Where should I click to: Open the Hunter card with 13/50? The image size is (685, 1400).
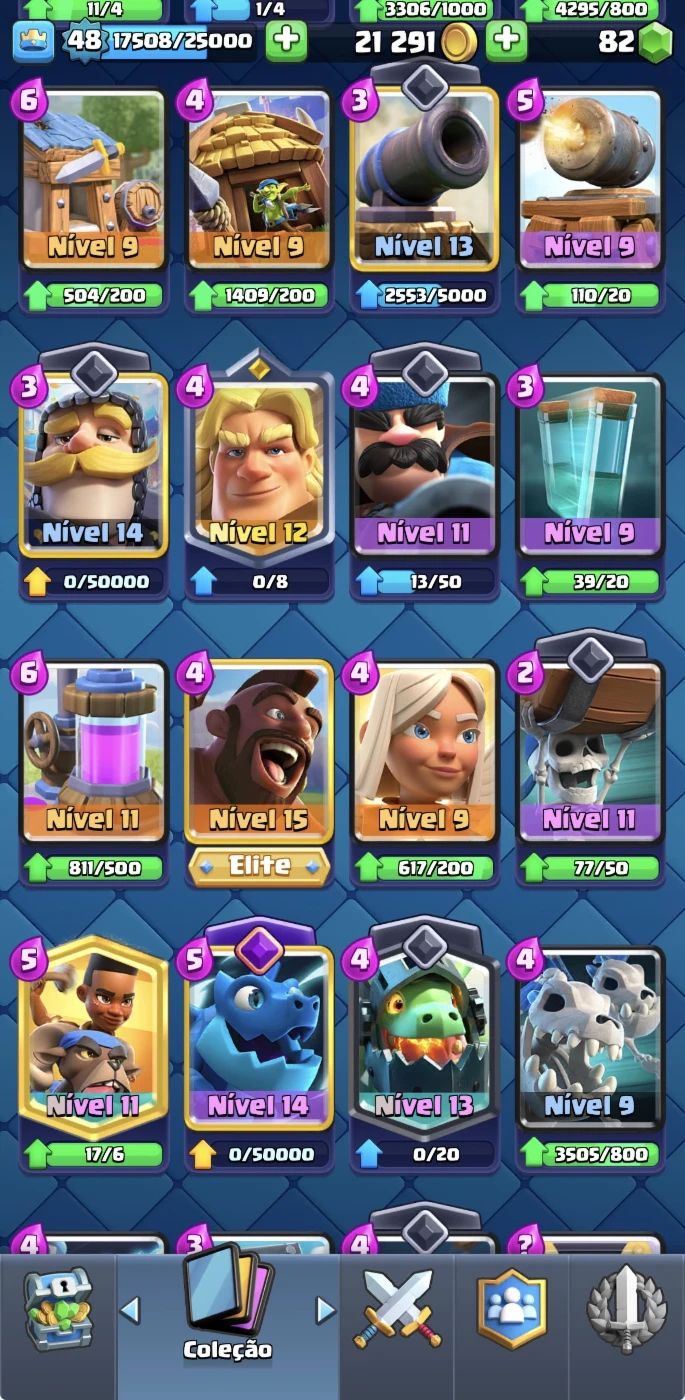(x=424, y=465)
